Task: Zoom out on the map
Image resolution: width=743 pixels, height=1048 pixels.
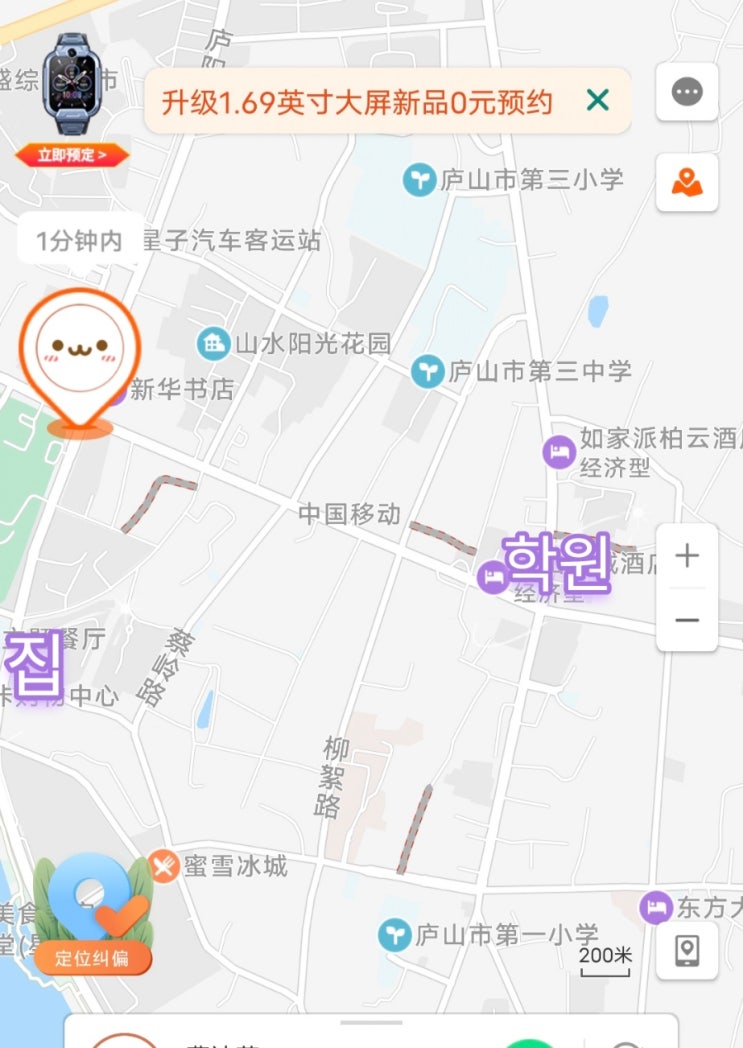Action: 687,620
